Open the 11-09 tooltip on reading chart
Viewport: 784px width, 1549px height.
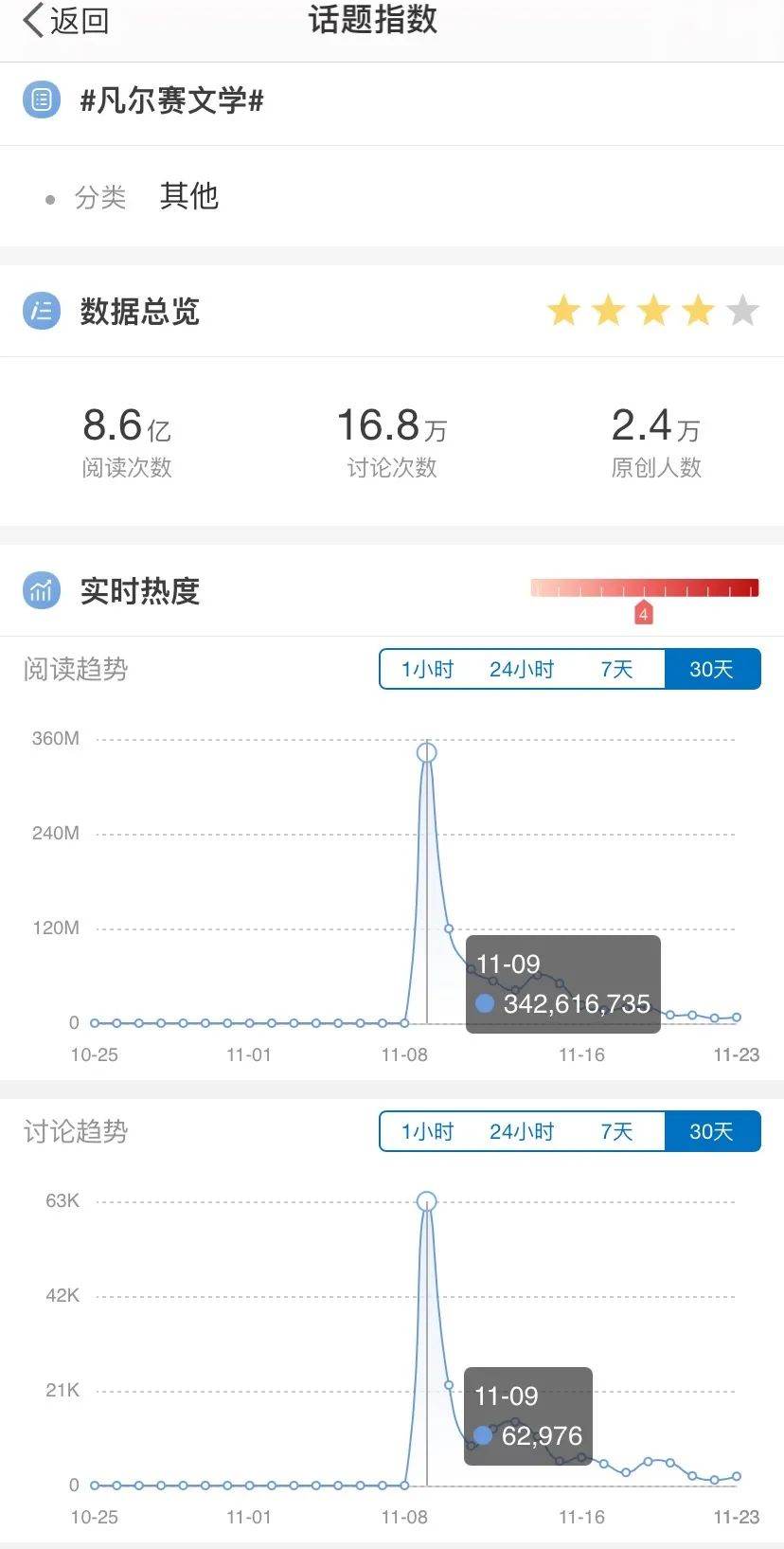coord(563,983)
